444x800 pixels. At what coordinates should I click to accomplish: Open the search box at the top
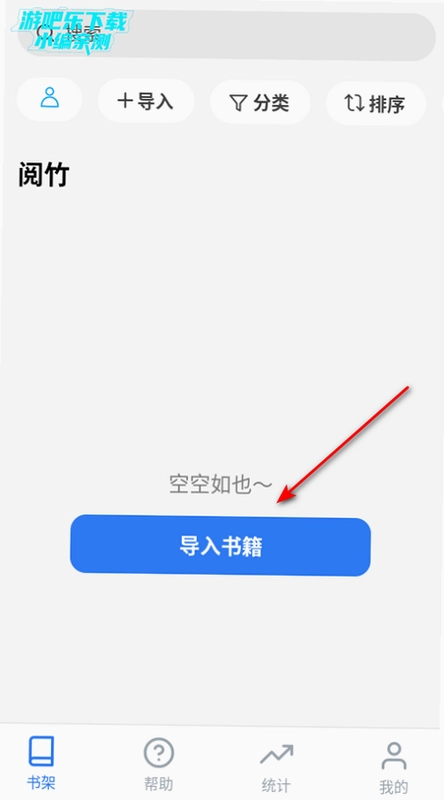pos(227,36)
